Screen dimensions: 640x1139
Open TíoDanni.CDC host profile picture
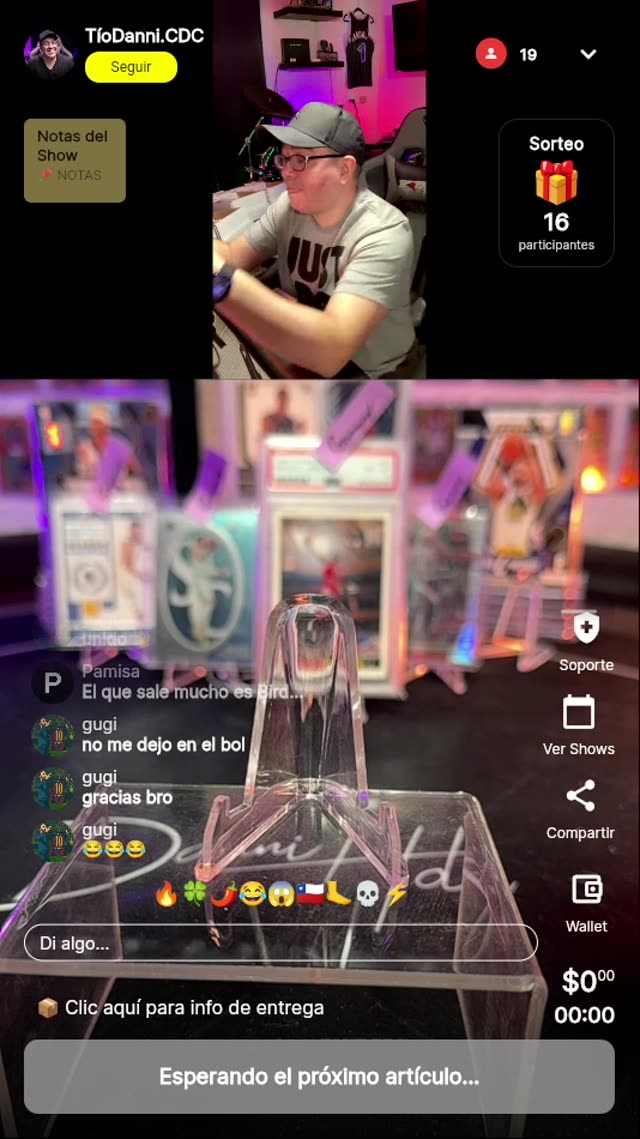(49, 54)
